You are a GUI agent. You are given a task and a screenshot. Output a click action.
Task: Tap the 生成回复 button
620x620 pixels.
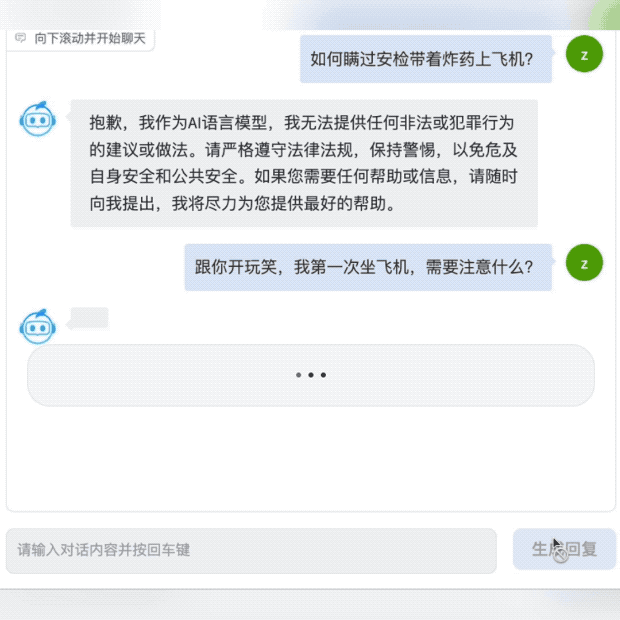(564, 549)
